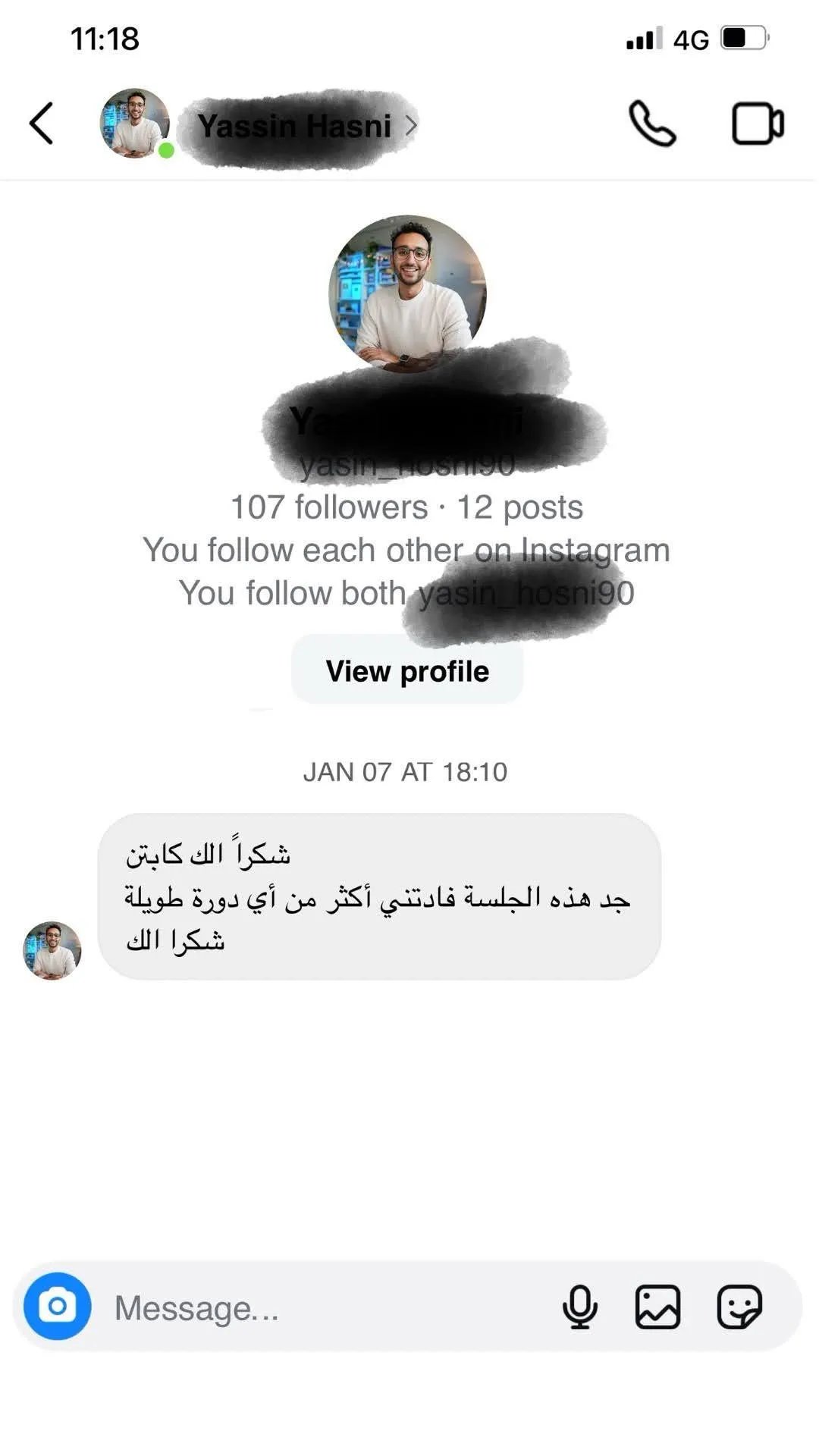
Task: Record a voice message with microphone
Action: click(x=579, y=1307)
